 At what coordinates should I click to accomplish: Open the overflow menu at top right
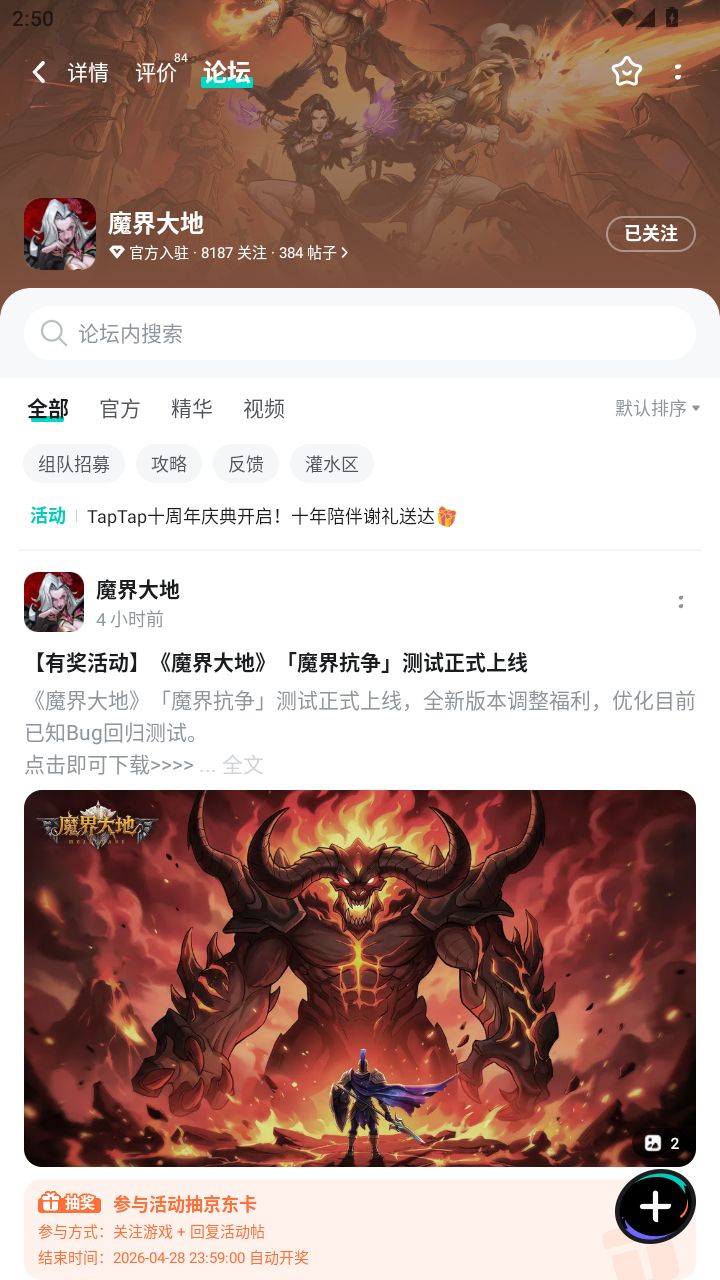click(x=679, y=71)
